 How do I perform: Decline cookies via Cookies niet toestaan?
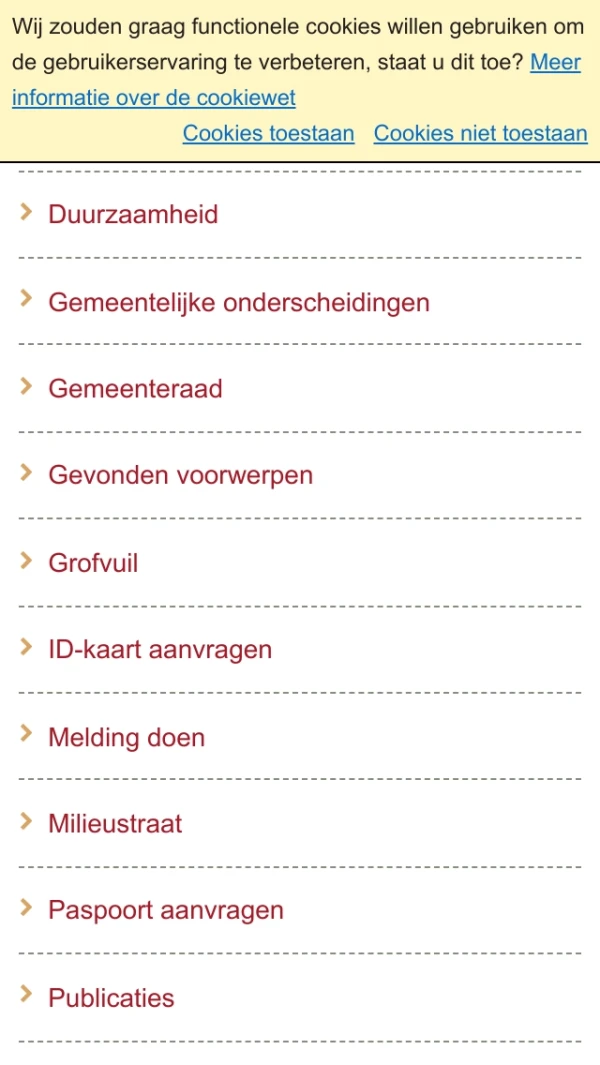[x=480, y=134]
